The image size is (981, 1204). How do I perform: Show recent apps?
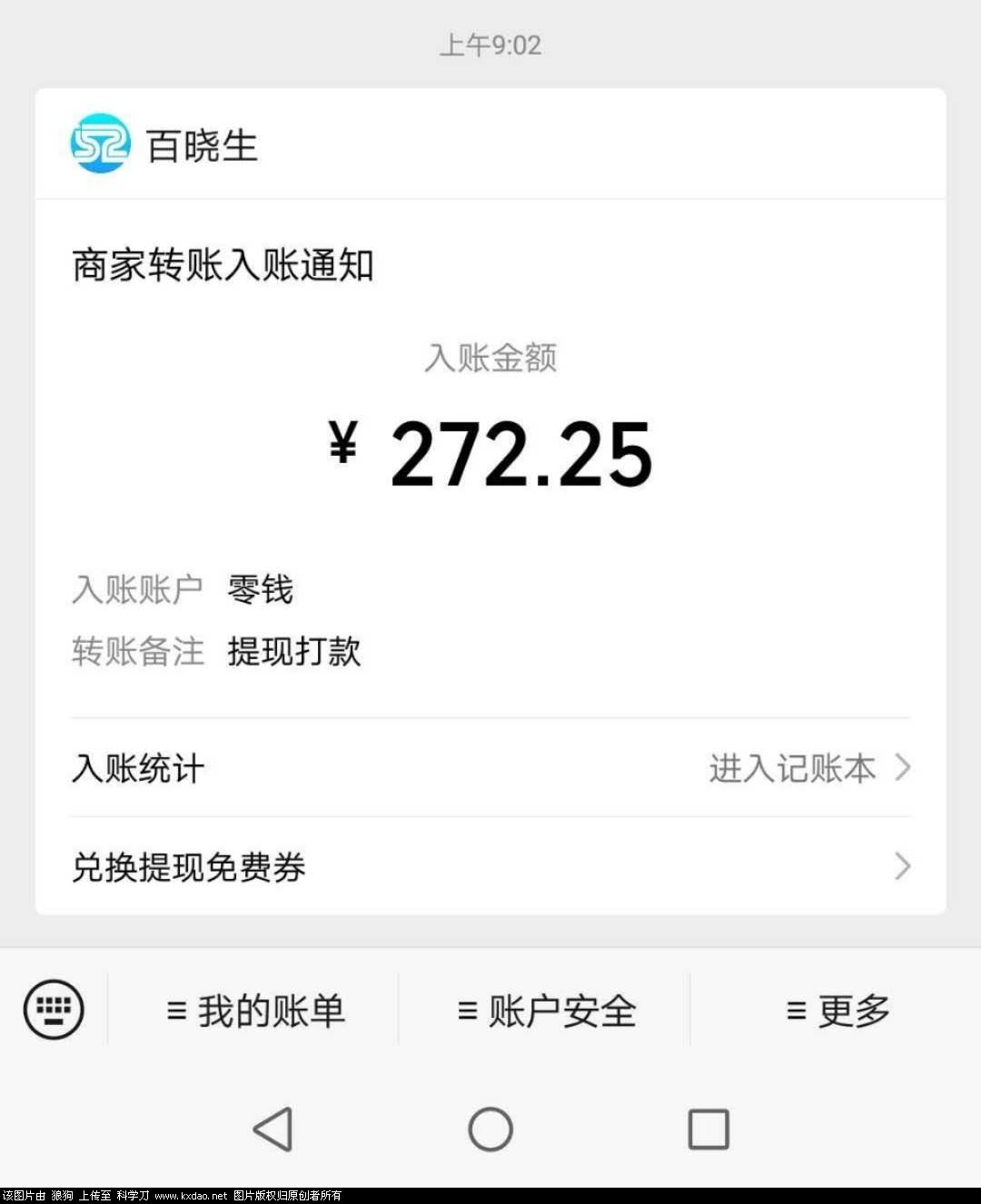tap(708, 1130)
